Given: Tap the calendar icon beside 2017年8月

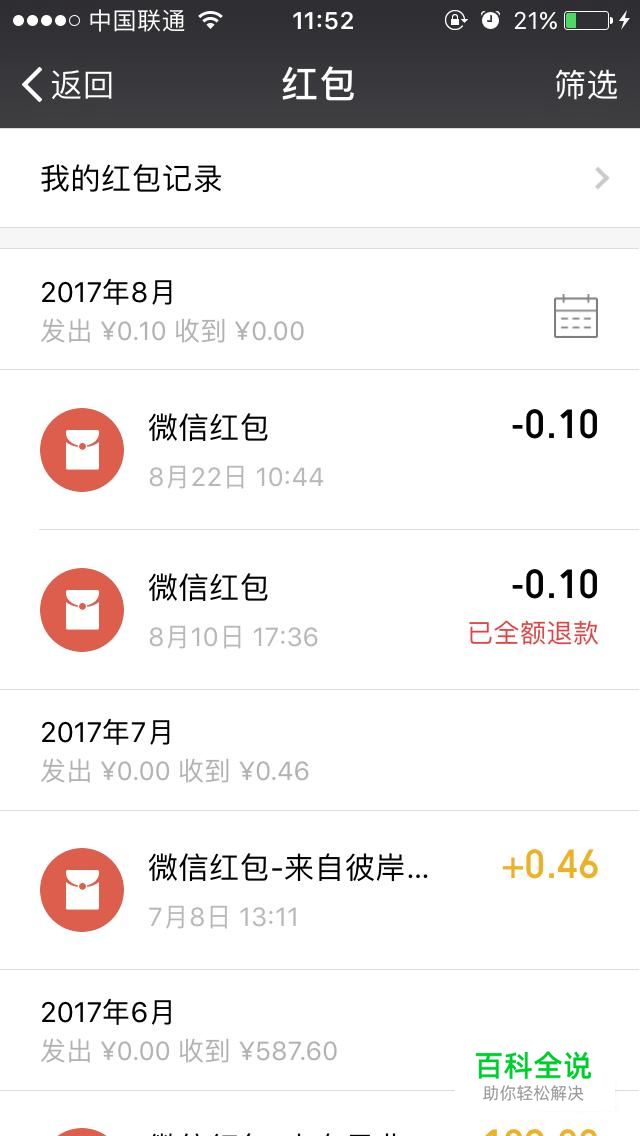Looking at the screenshot, I should pyautogui.click(x=575, y=317).
